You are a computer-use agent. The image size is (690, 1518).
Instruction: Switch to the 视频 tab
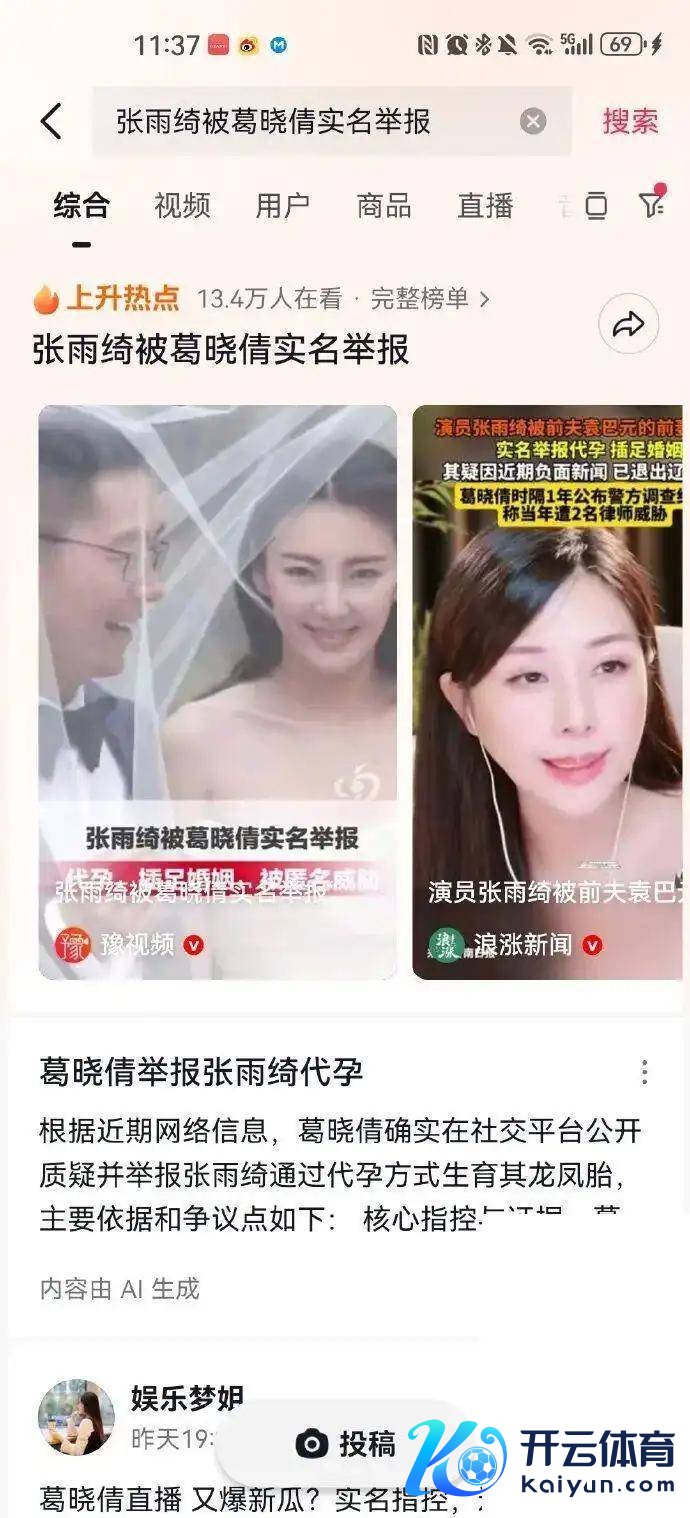pyautogui.click(x=182, y=206)
